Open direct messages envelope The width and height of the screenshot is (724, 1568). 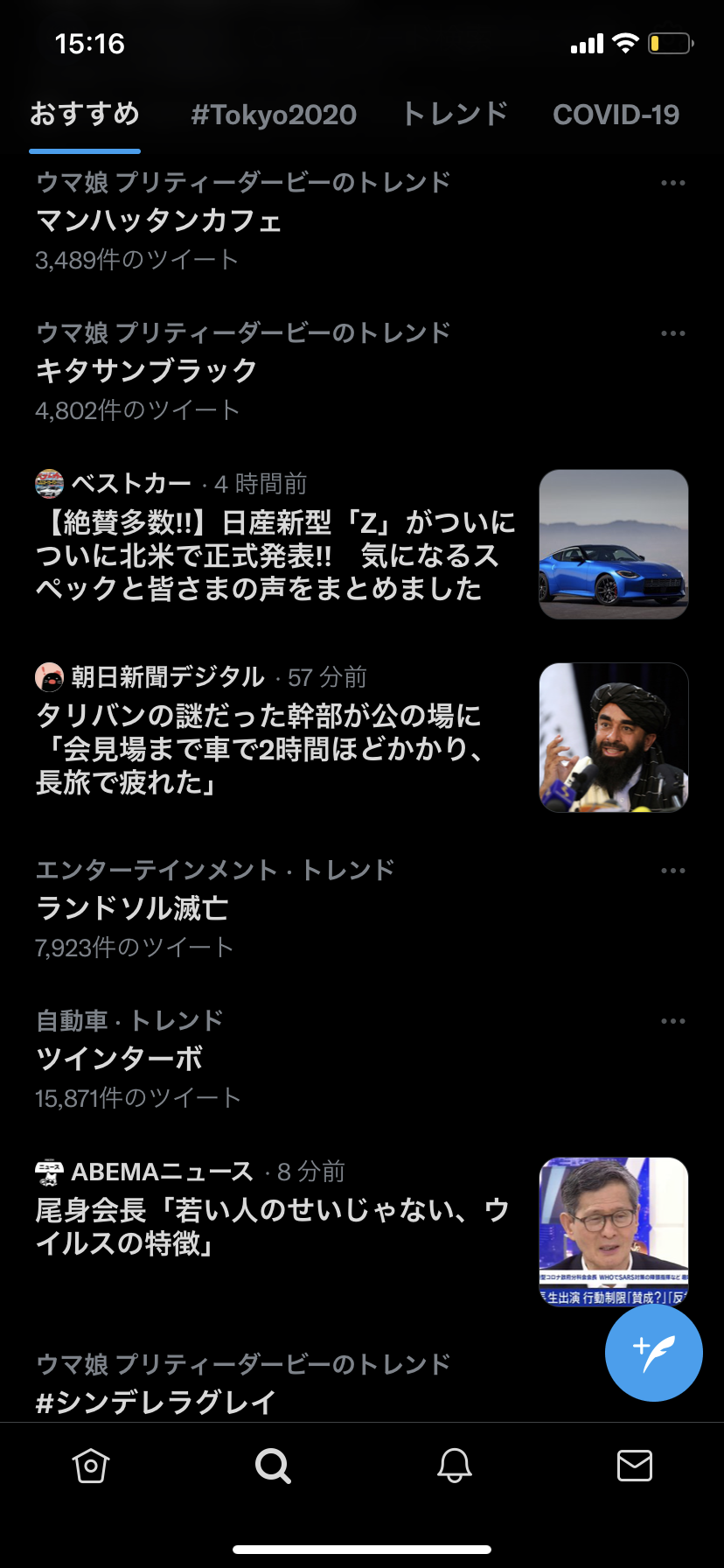(x=635, y=1465)
